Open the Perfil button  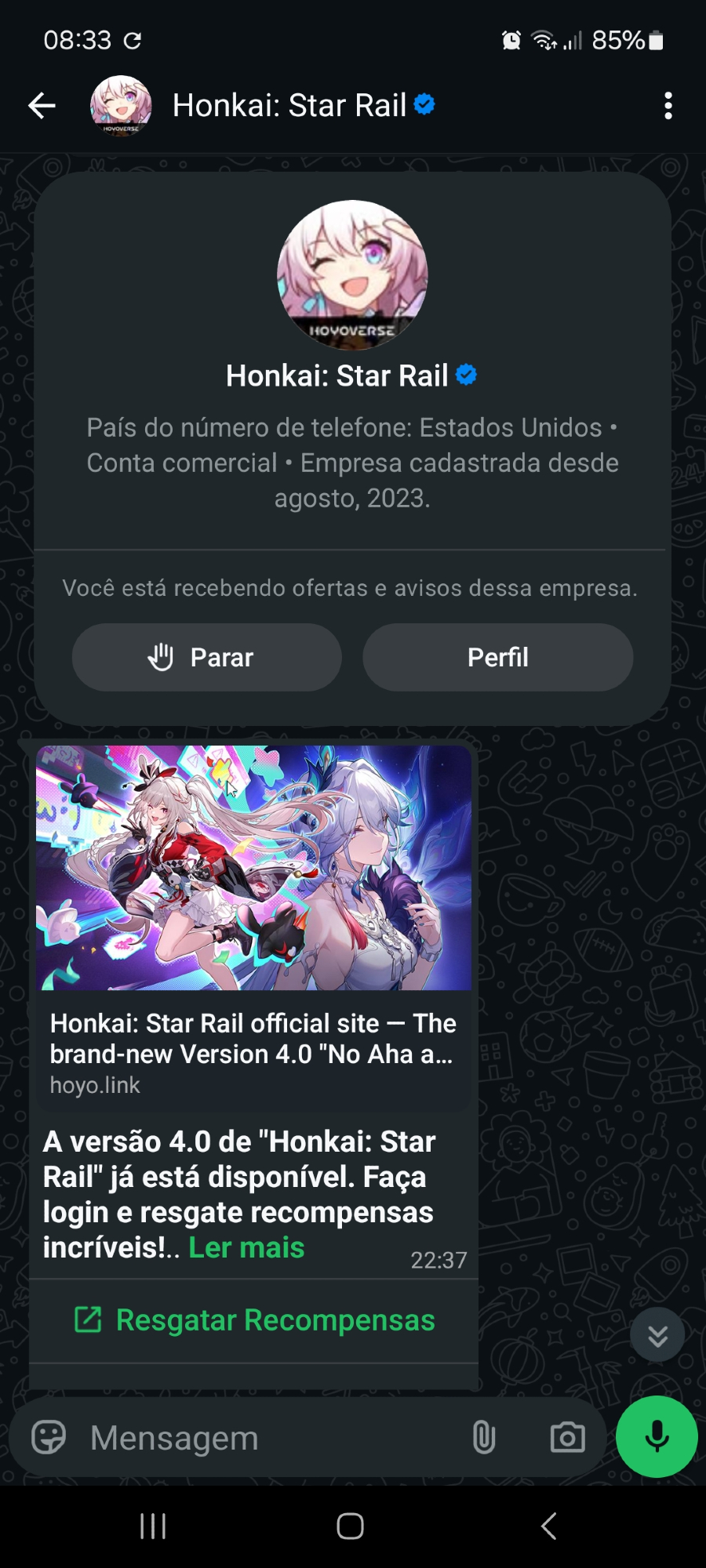(x=497, y=657)
